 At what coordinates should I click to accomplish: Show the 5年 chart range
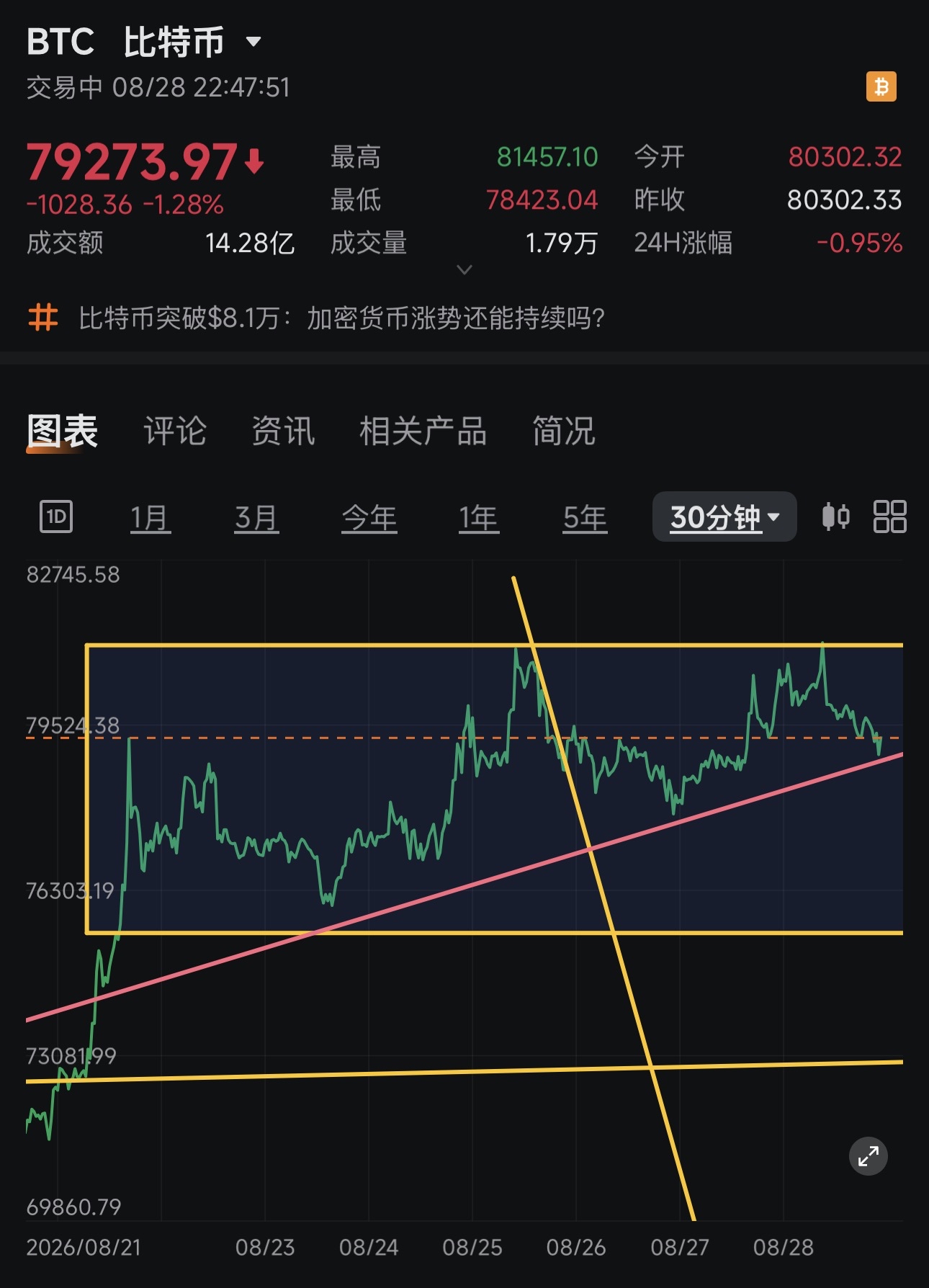[x=585, y=518]
